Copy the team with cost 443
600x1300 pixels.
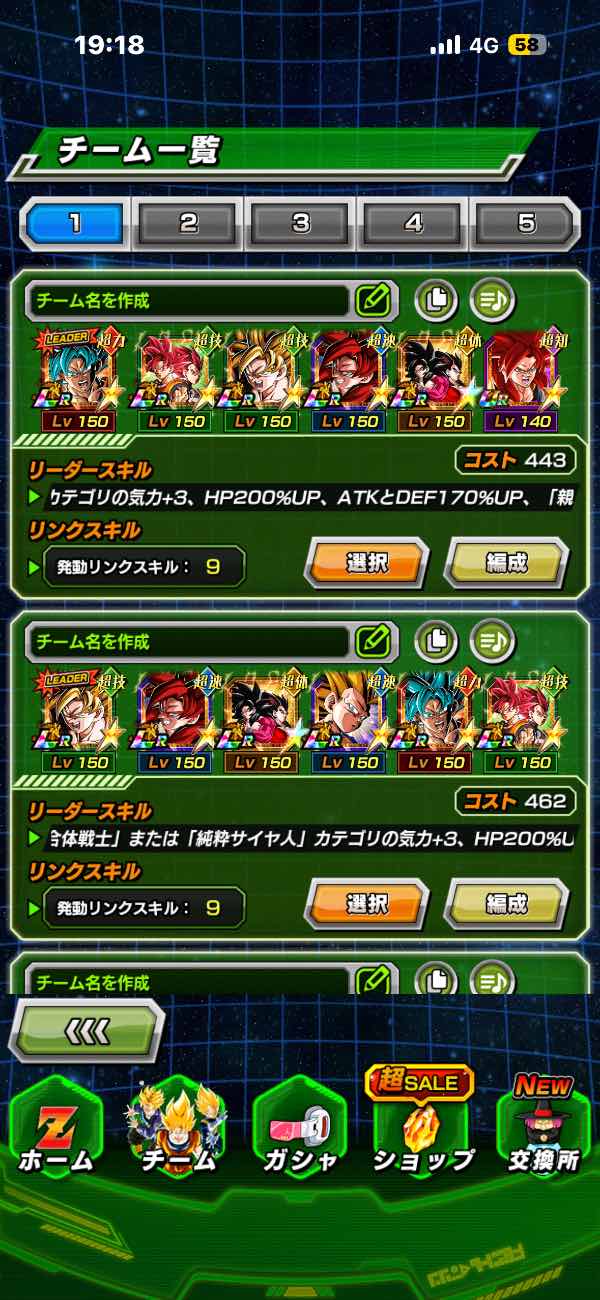tap(435, 299)
